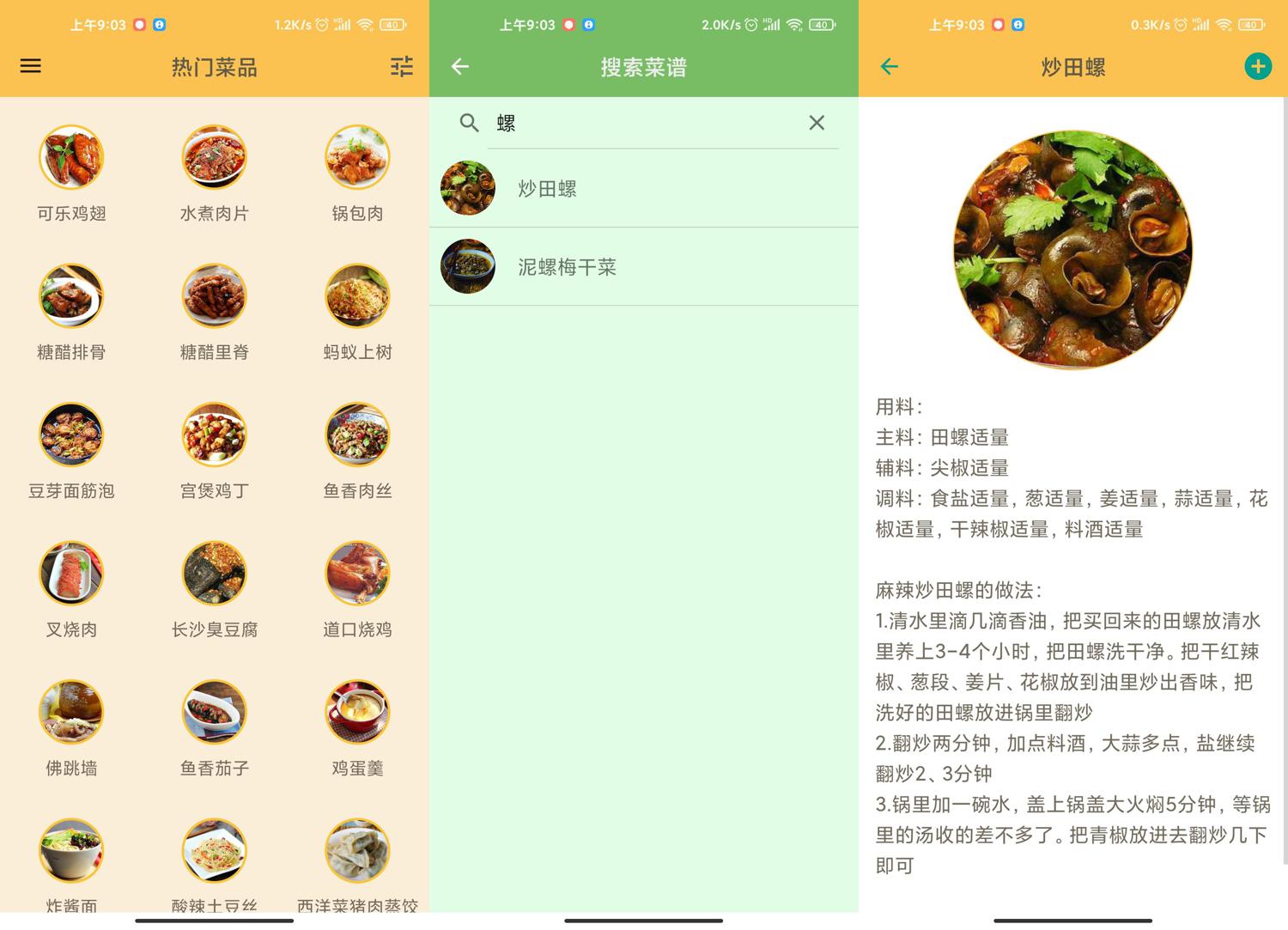The width and height of the screenshot is (1288, 930).
Task: Open the hamburger drawer menu
Action: 31,66
